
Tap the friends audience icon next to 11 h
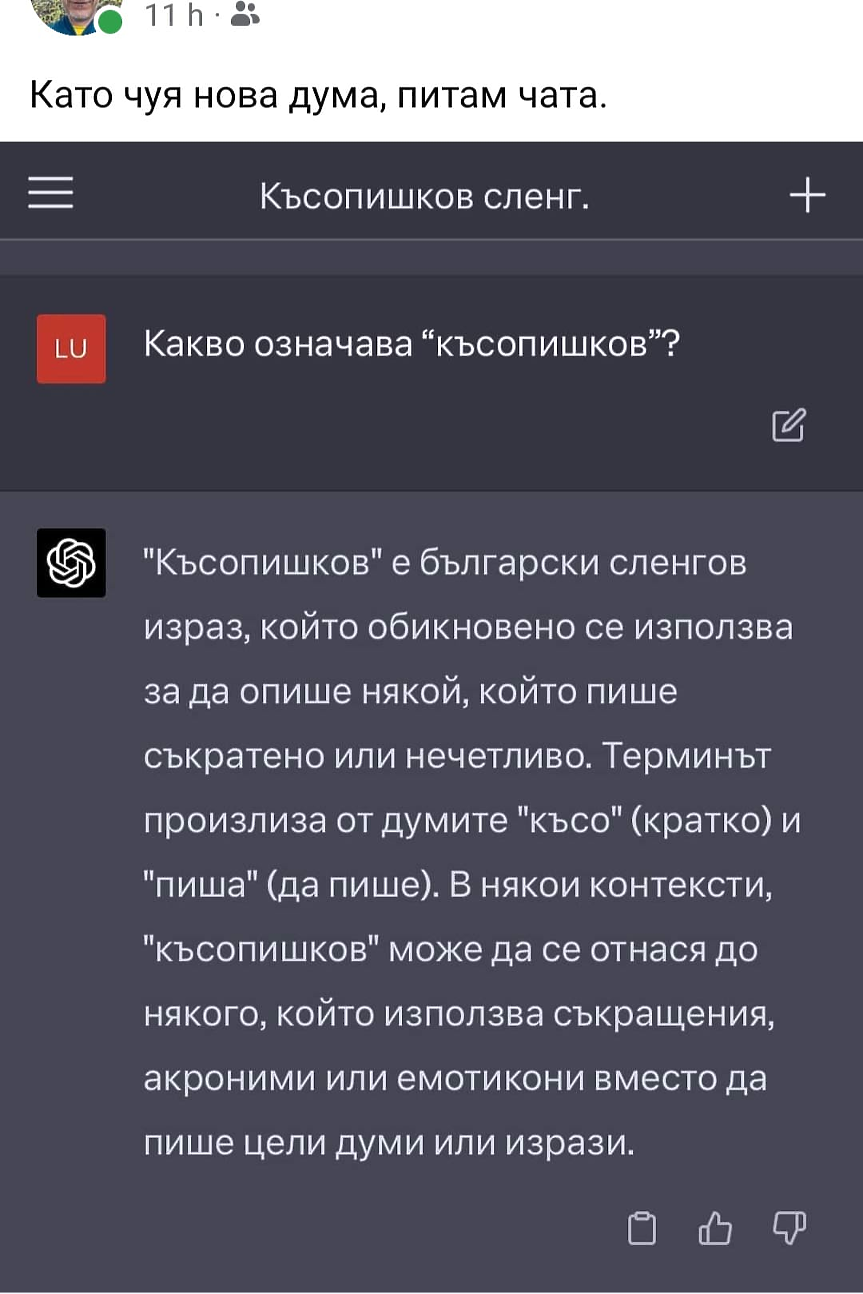(x=245, y=14)
